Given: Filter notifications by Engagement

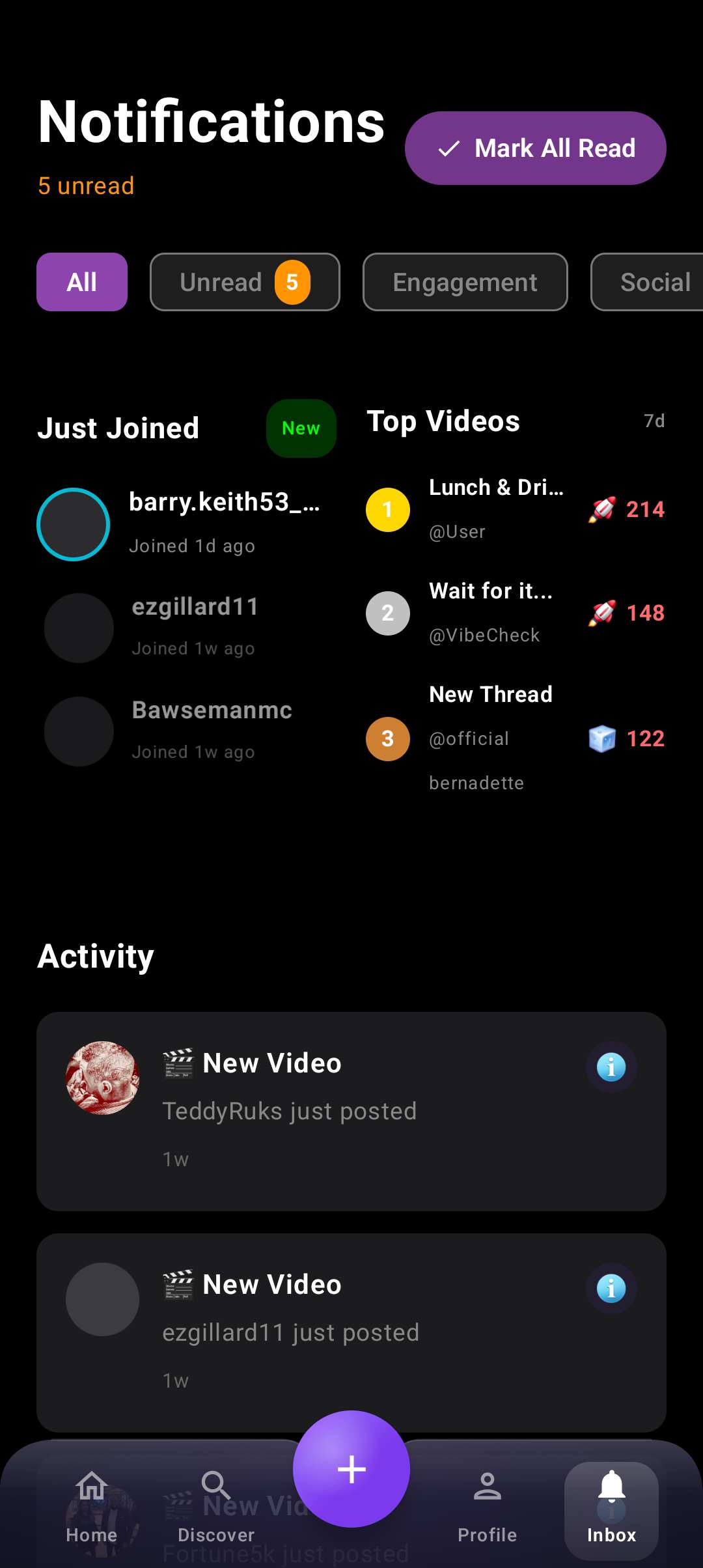Looking at the screenshot, I should click(x=465, y=282).
